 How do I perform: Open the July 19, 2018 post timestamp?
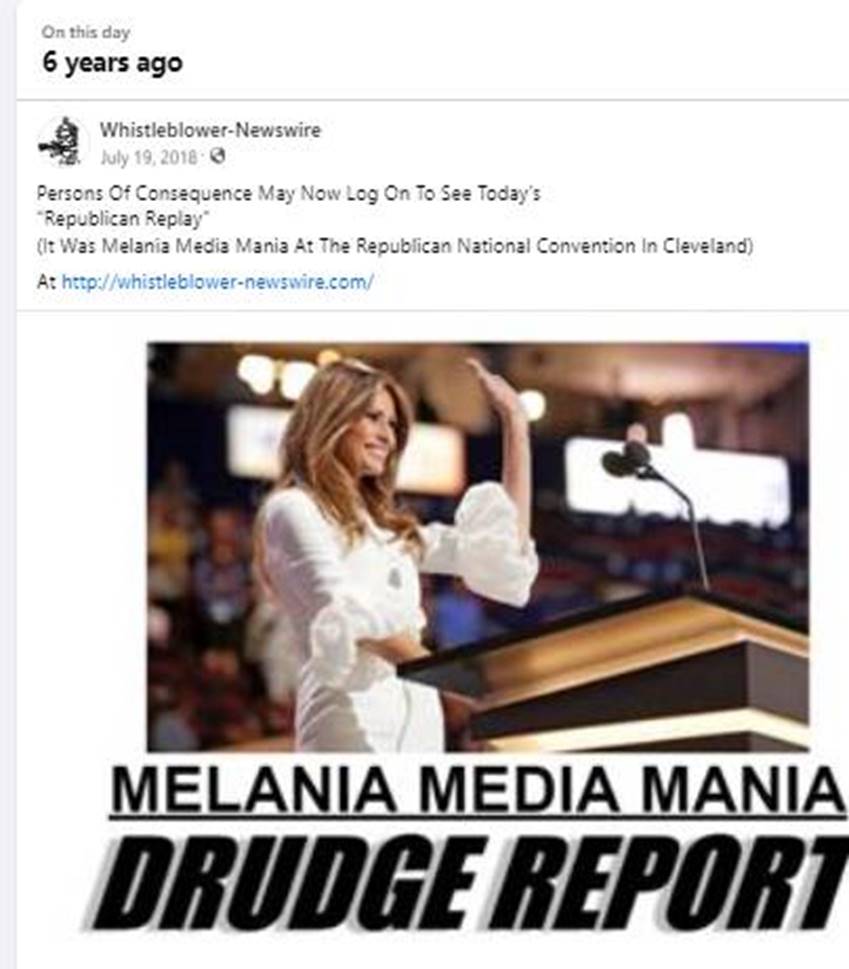[147, 156]
